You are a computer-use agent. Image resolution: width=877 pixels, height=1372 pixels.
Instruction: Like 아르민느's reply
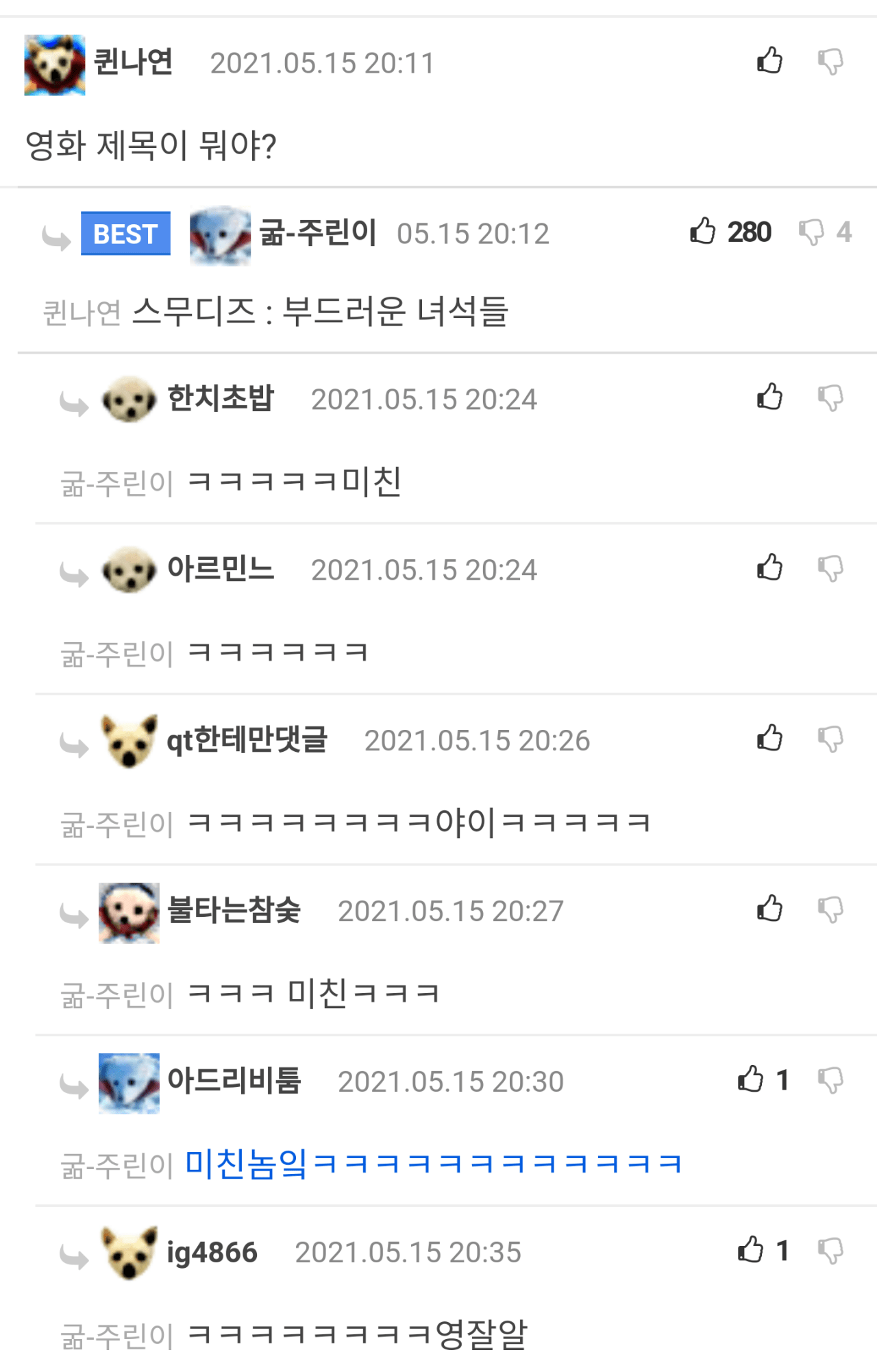click(x=769, y=568)
